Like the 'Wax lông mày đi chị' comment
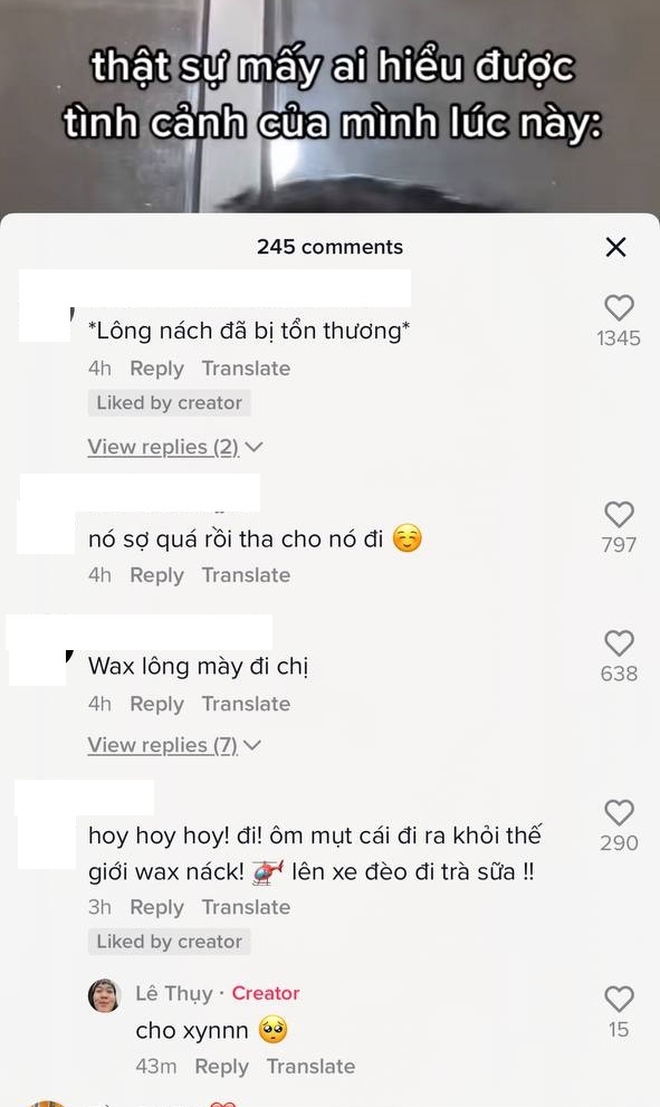Image resolution: width=660 pixels, height=1107 pixels. [619, 643]
